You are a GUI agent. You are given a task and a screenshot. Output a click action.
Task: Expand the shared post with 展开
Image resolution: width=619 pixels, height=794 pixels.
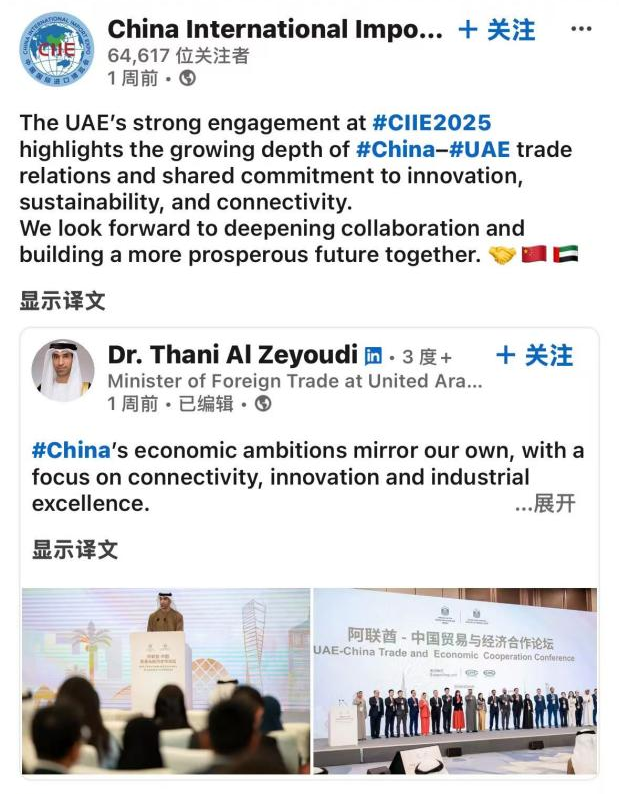[546, 504]
